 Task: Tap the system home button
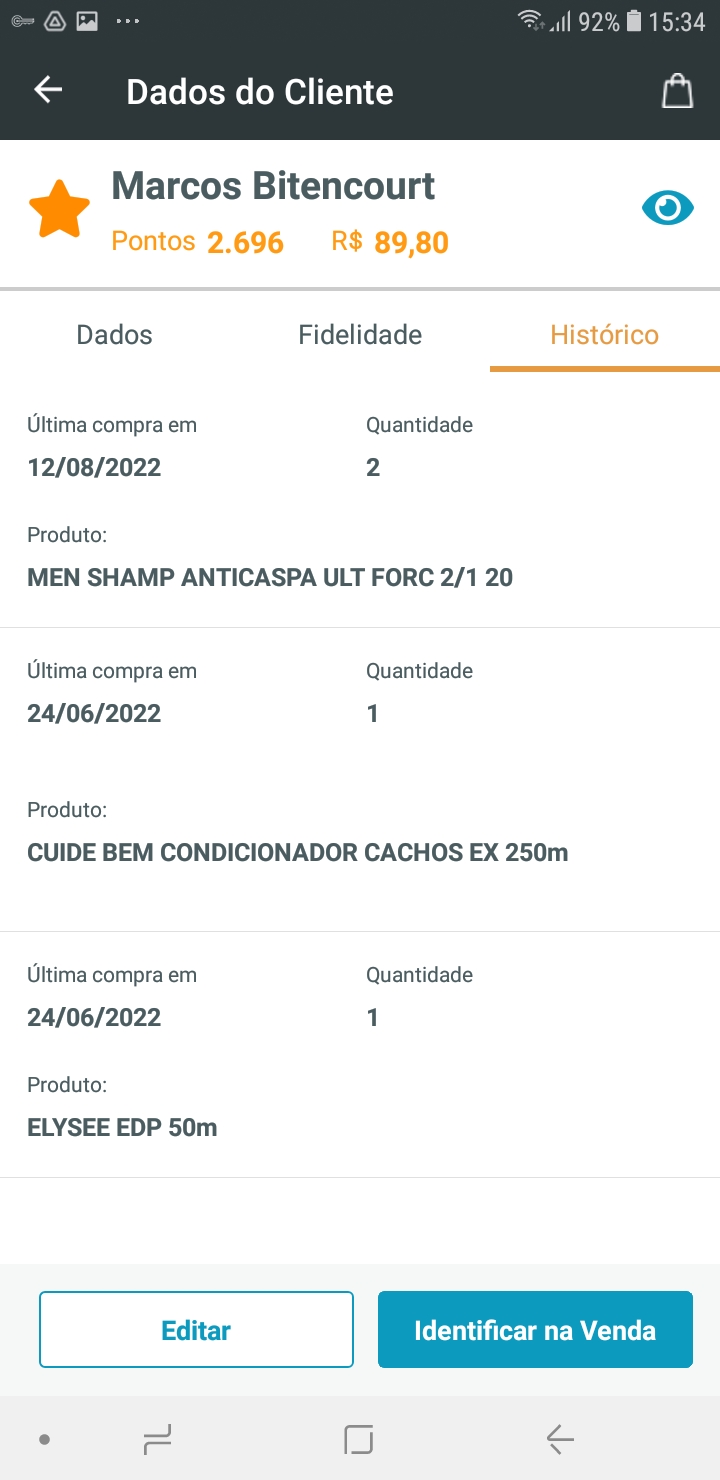point(358,1440)
